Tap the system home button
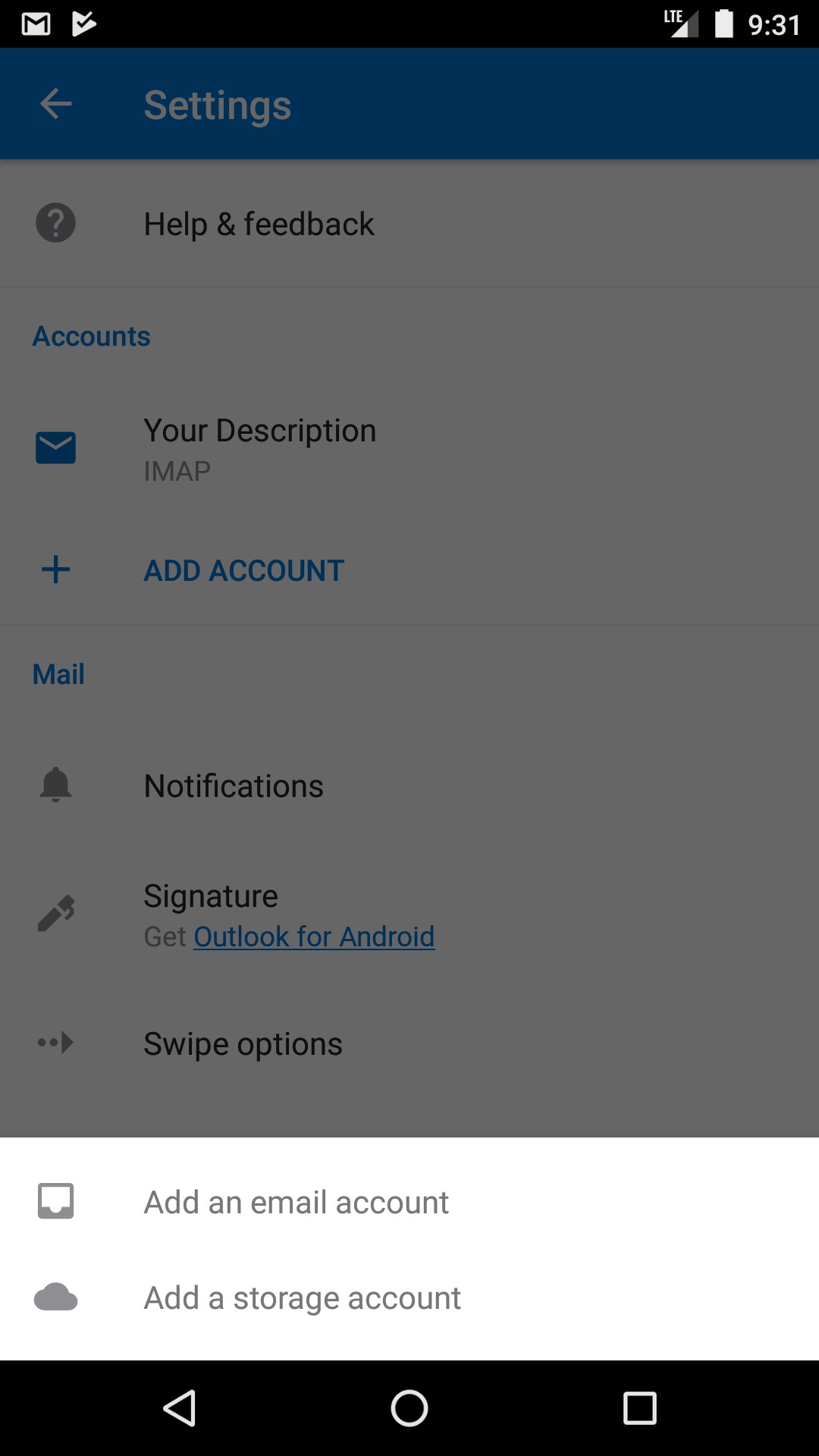The height and width of the screenshot is (1456, 819). (x=409, y=1408)
